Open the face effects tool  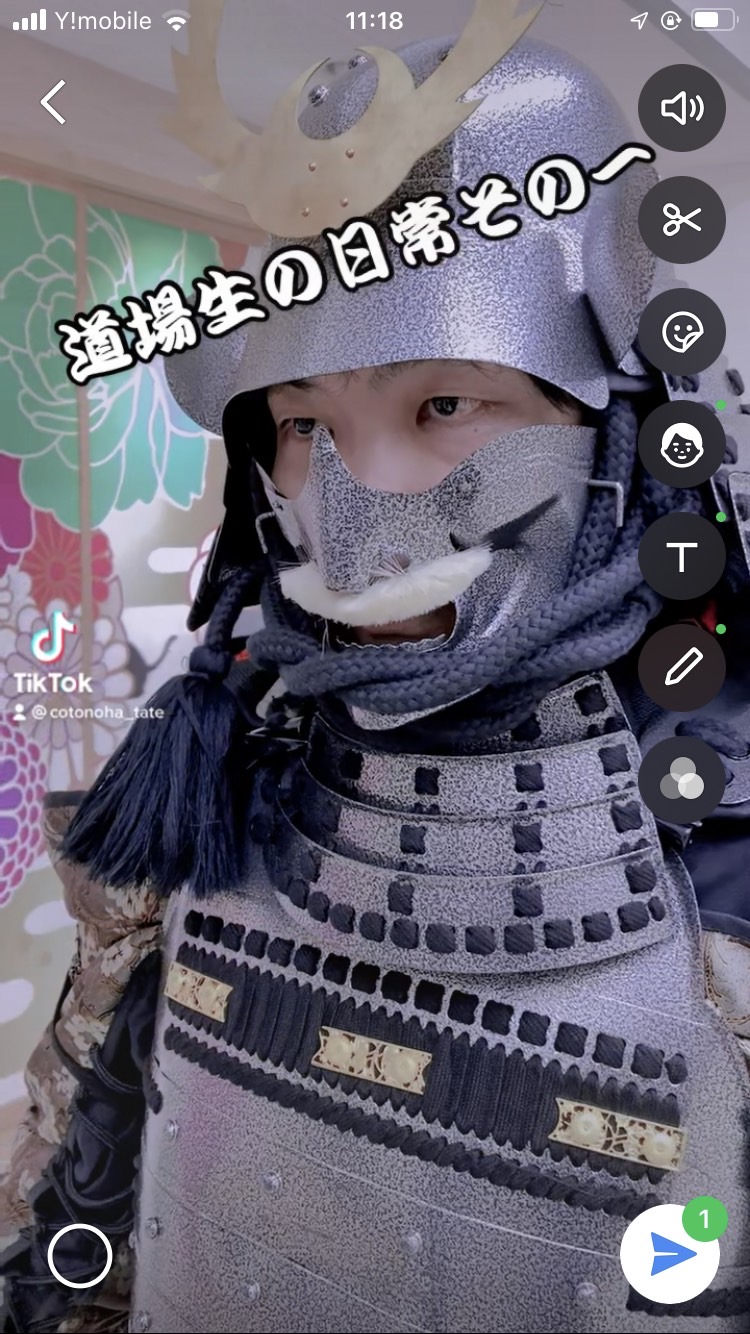pyautogui.click(x=682, y=444)
